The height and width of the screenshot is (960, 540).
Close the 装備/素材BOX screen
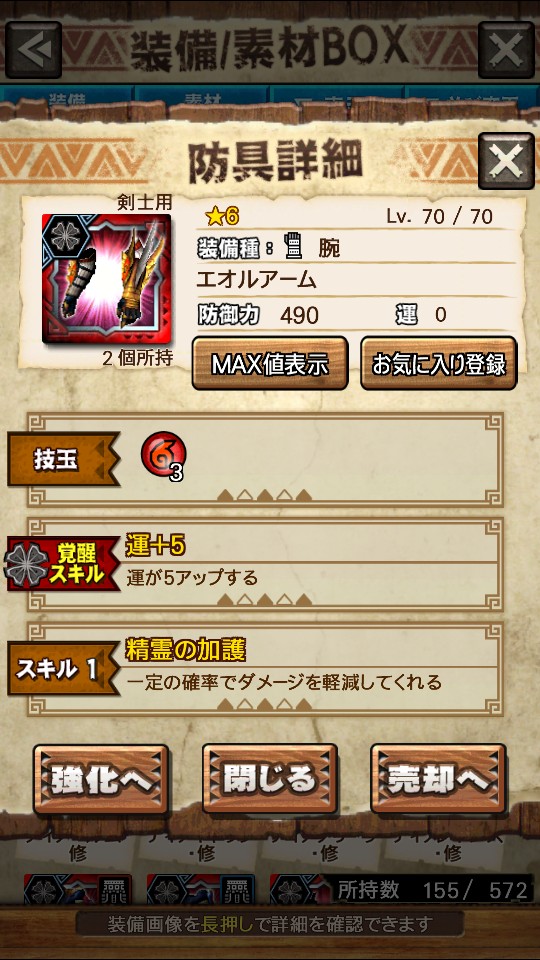click(x=506, y=50)
